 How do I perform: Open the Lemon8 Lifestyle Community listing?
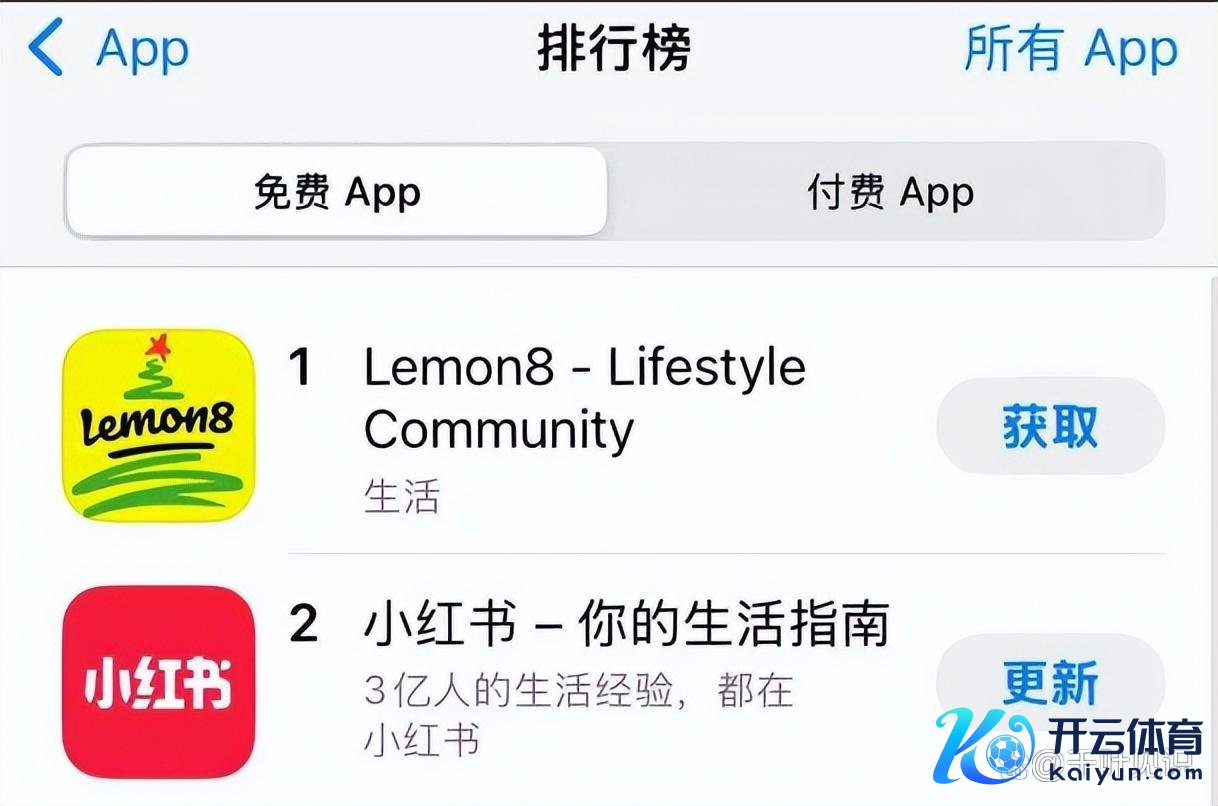click(x=584, y=398)
